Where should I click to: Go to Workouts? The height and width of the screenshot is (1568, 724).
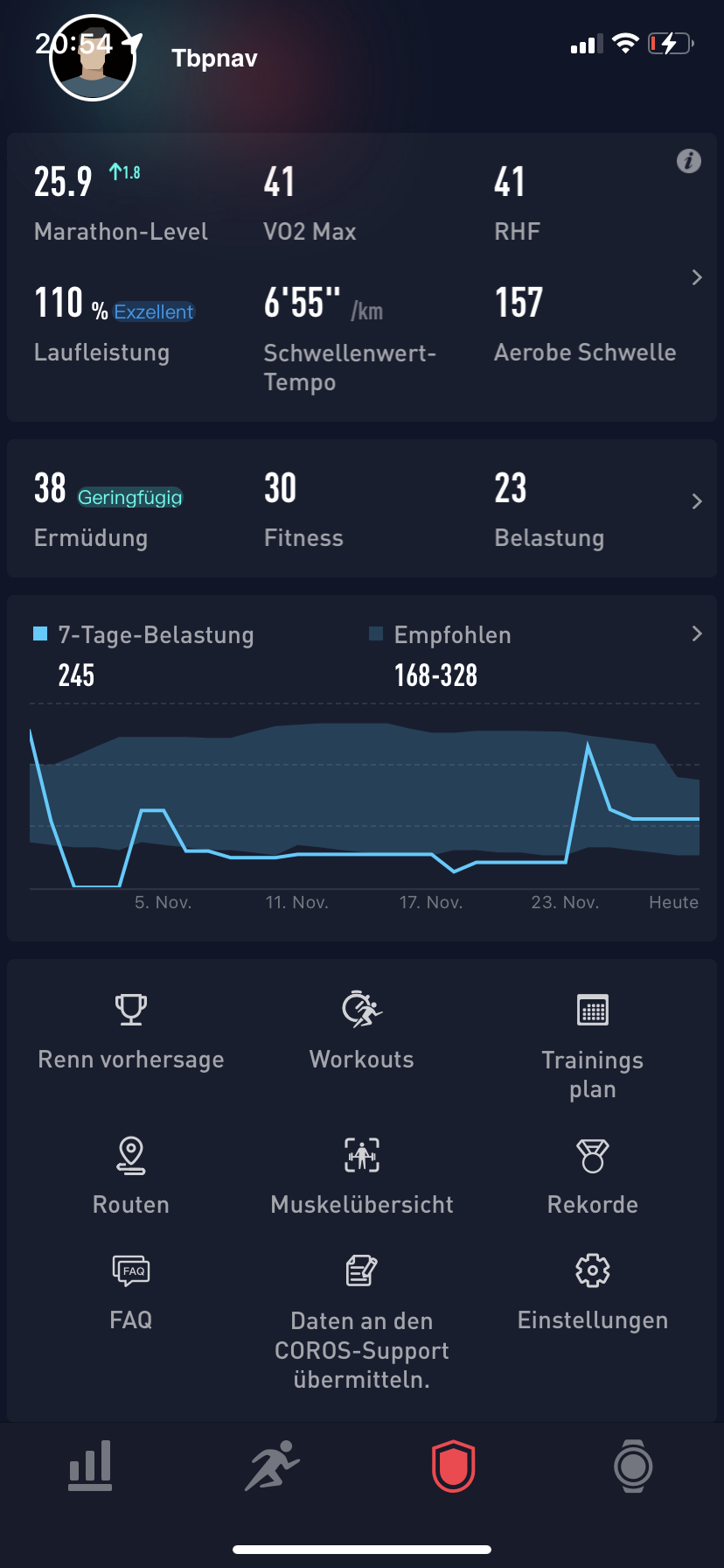pyautogui.click(x=362, y=1032)
